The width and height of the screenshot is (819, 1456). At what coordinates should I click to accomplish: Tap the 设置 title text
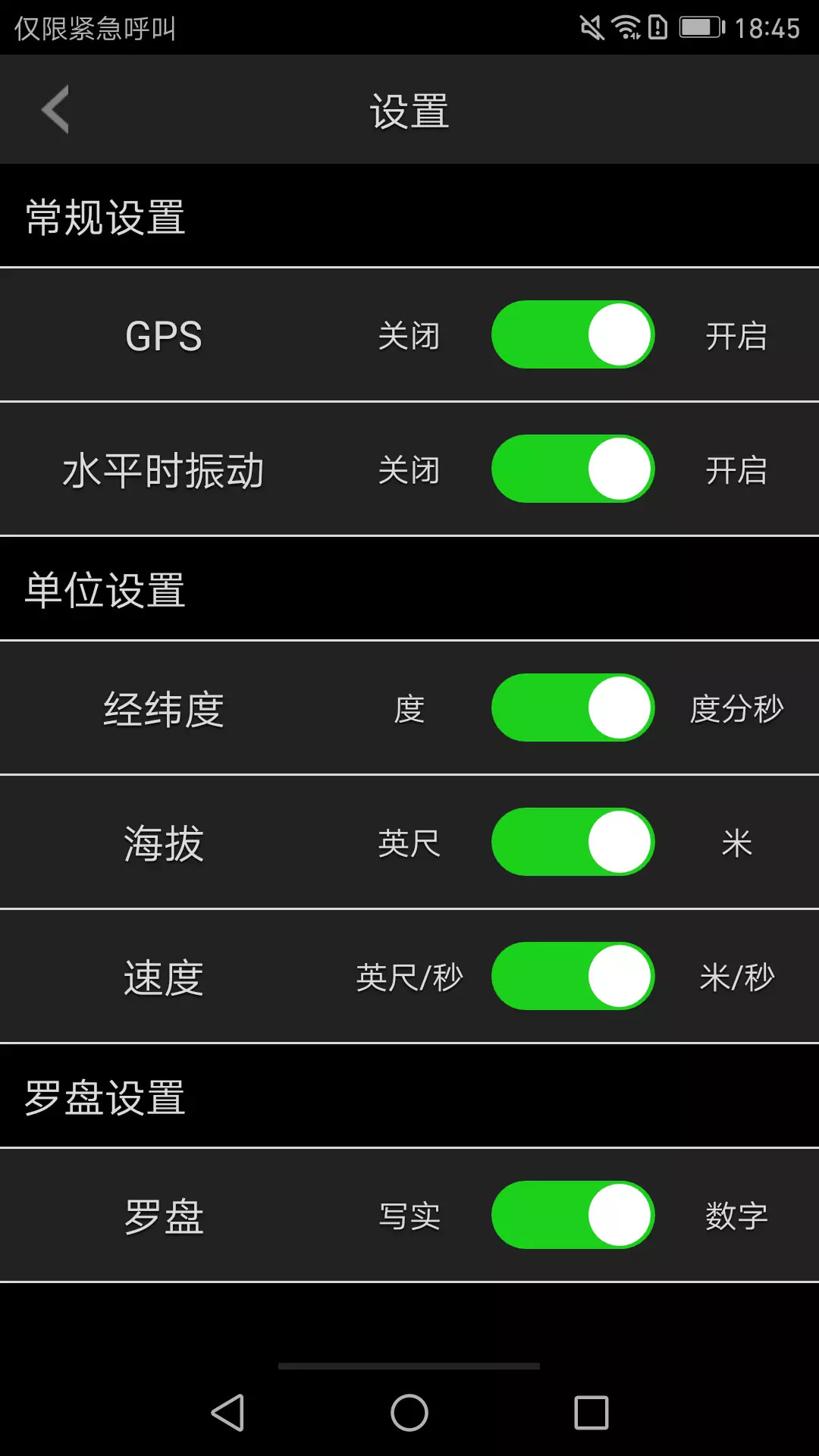pos(409,110)
